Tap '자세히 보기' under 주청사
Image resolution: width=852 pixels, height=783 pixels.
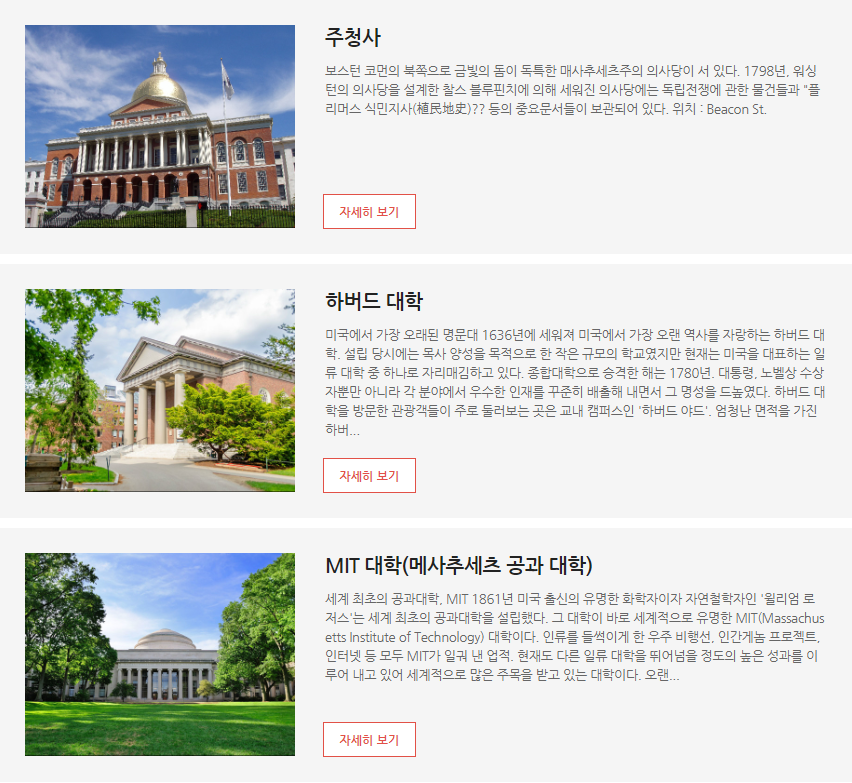coord(369,212)
